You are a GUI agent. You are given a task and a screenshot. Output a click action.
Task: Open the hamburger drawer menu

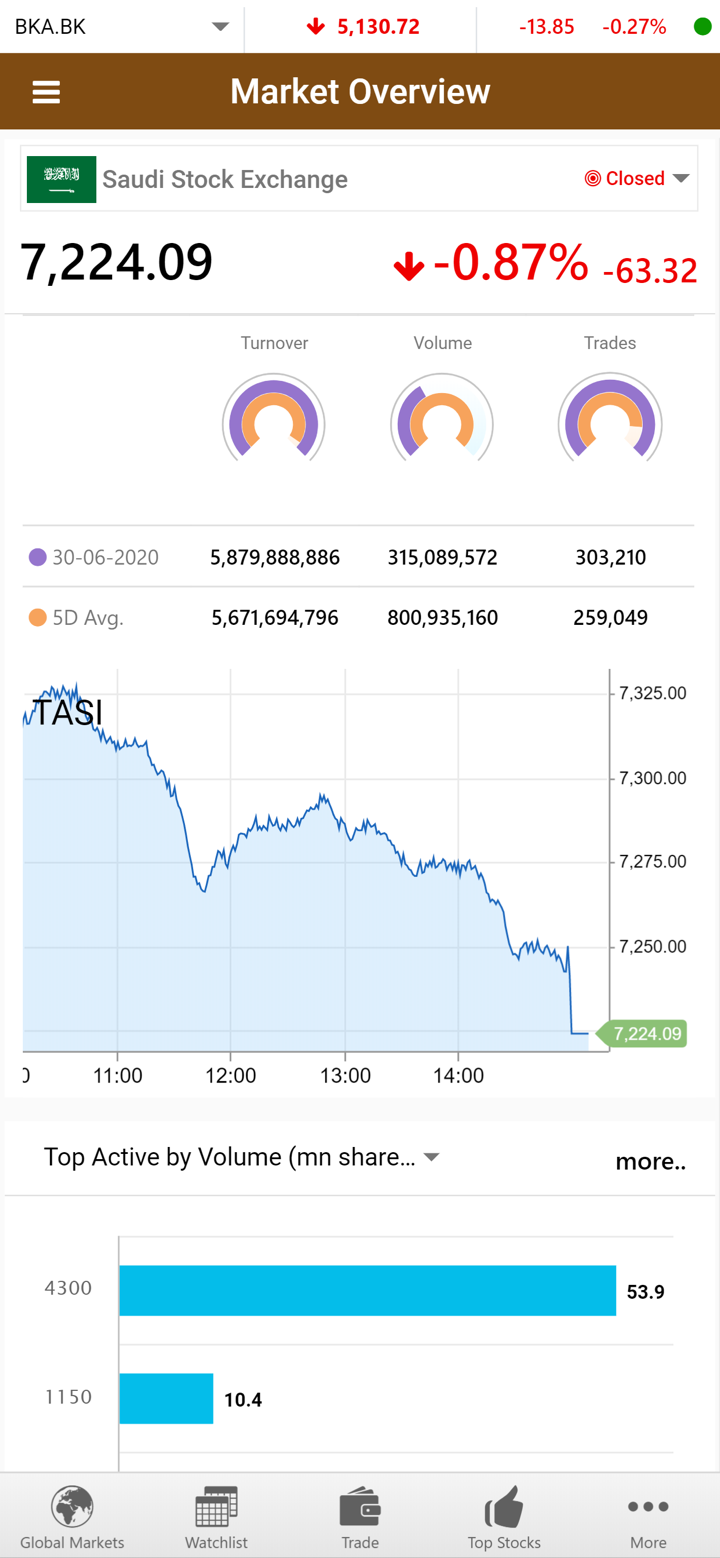click(46, 92)
